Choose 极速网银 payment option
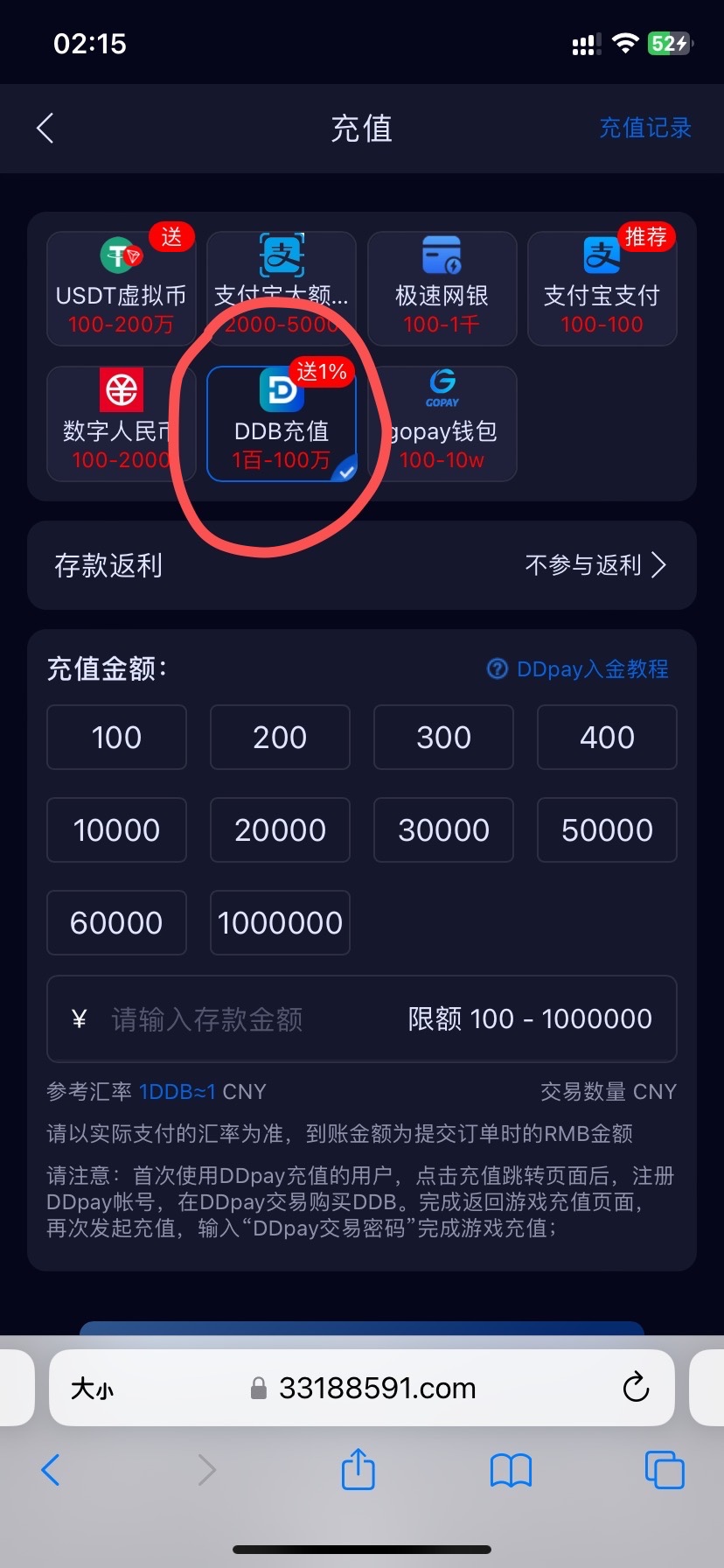Viewport: 724px width, 1568px height. [x=442, y=290]
